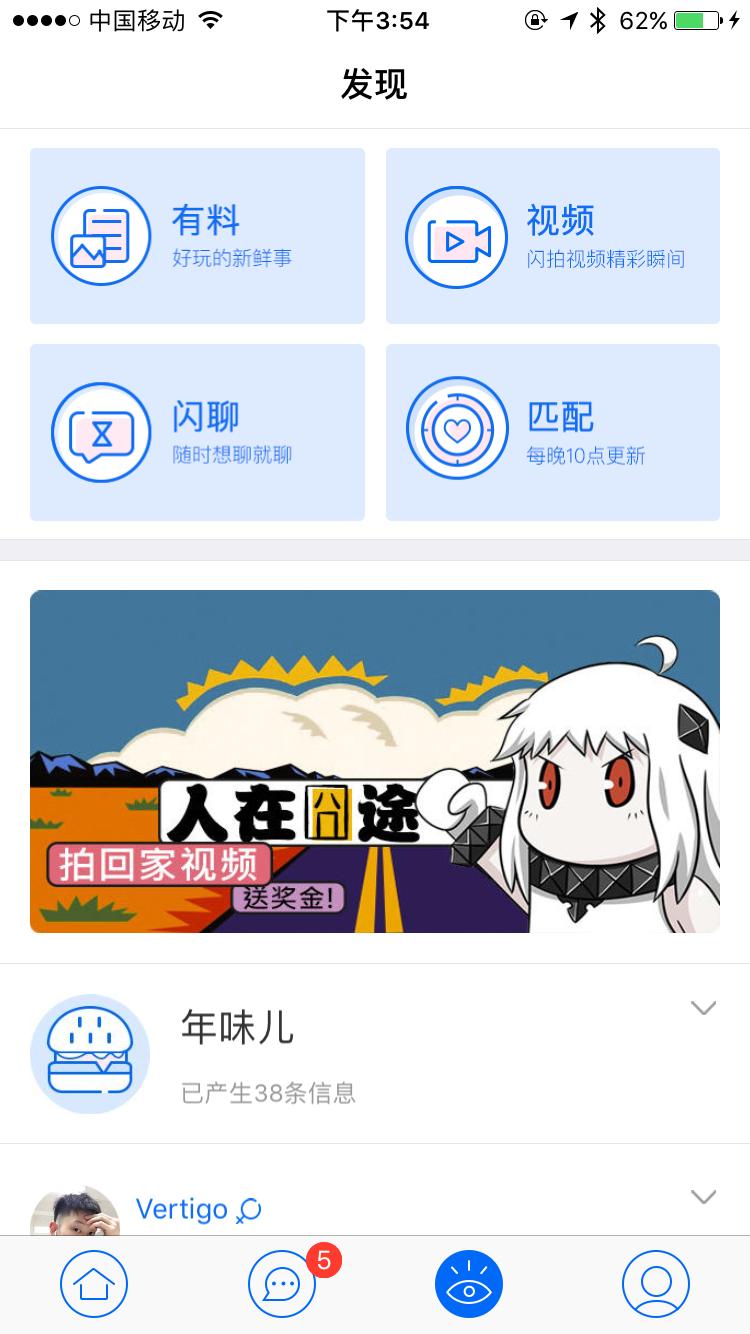Open the 视频 card labeled 闪拍视频精彩瞬间
Viewport: 750px width, 1334px height.
553,236
